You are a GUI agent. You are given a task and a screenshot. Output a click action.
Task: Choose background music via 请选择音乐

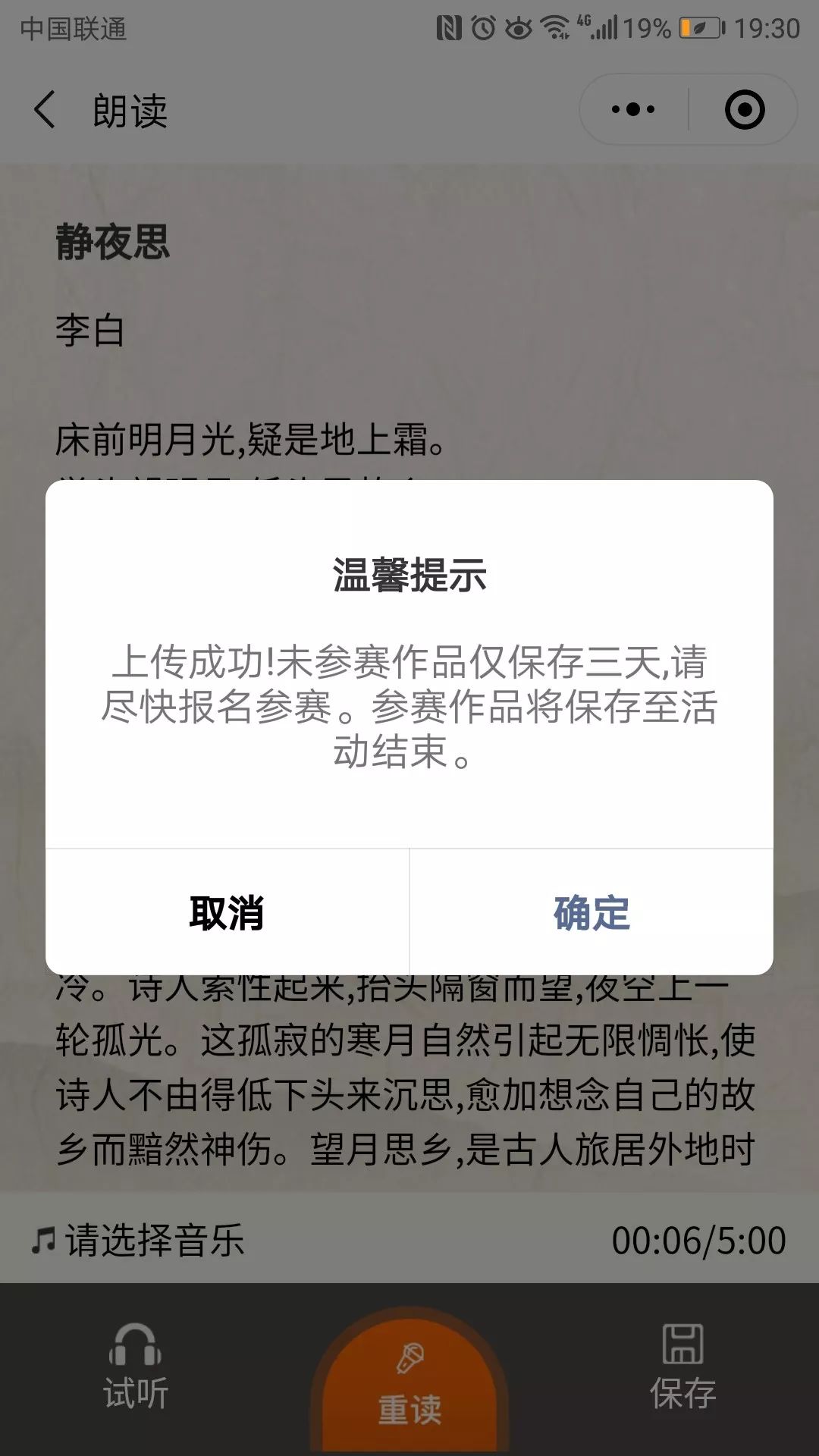139,1241
